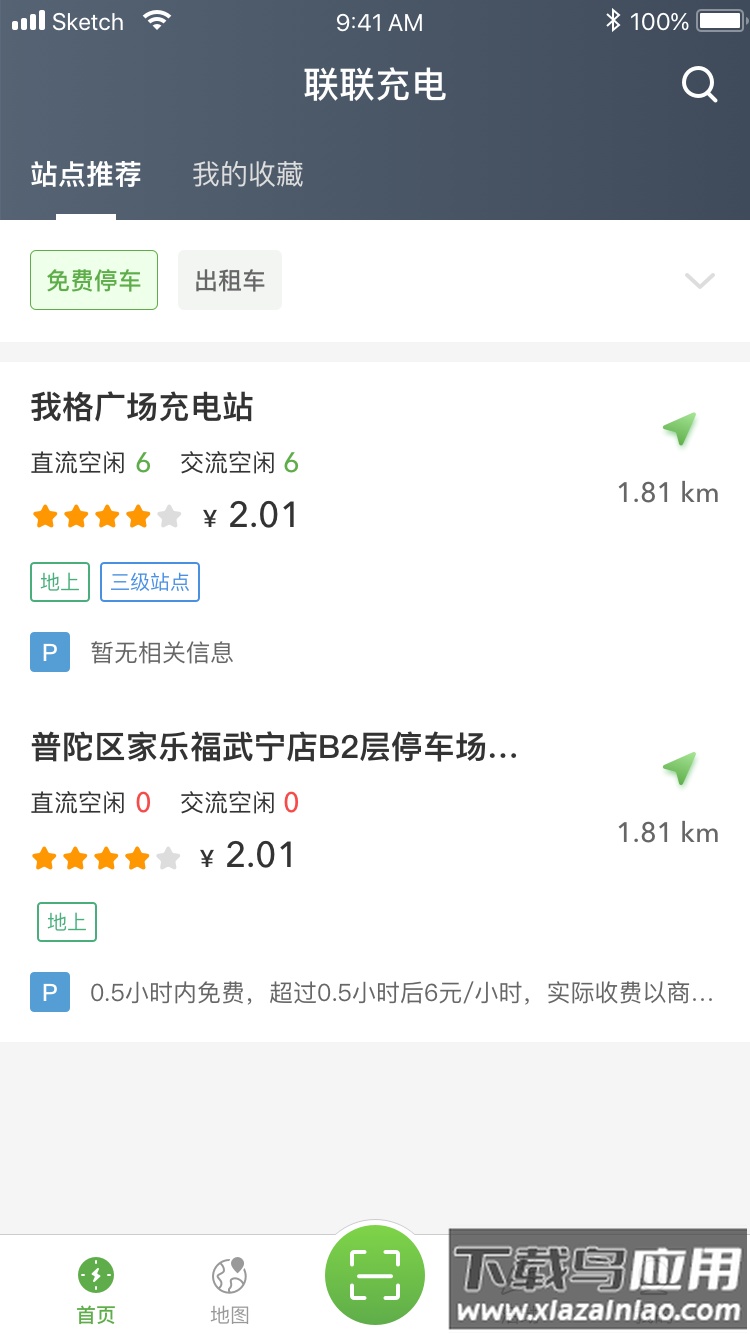Enable the 出租车 filter

[229, 280]
